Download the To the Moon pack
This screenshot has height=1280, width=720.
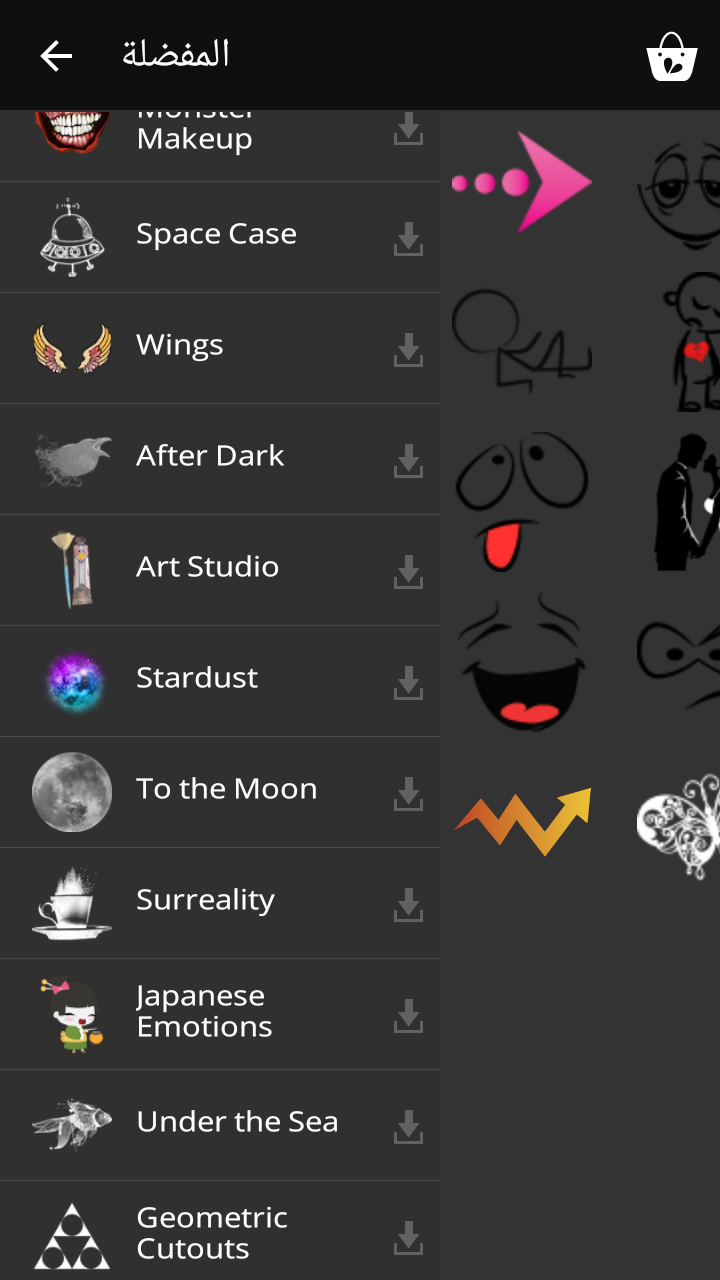(408, 794)
